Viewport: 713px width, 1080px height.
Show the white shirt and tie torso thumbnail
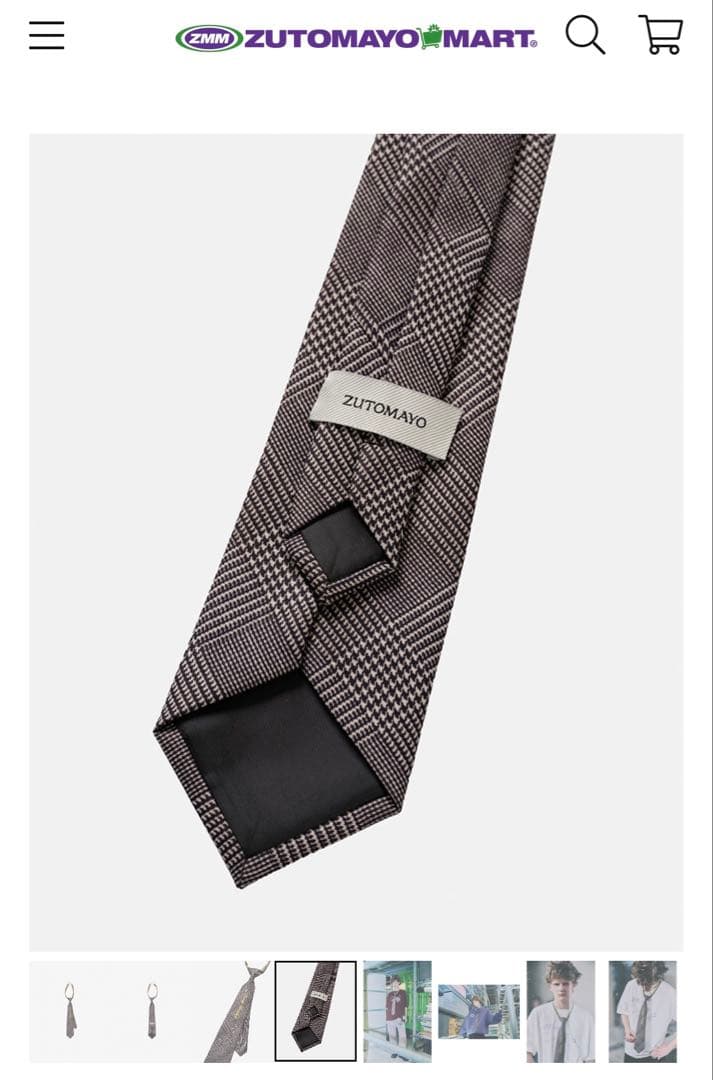pyautogui.click(x=642, y=1010)
